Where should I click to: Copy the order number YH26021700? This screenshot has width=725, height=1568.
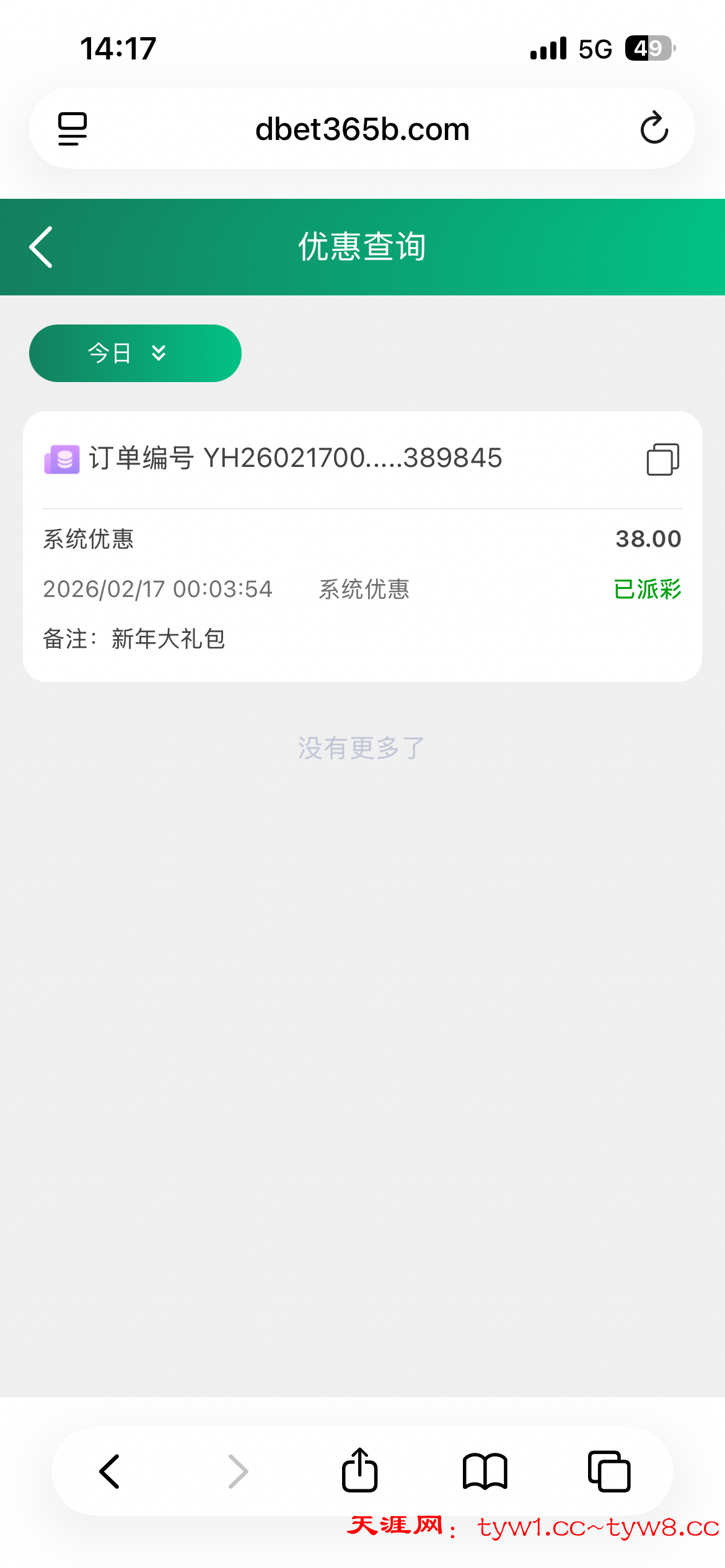coord(662,460)
